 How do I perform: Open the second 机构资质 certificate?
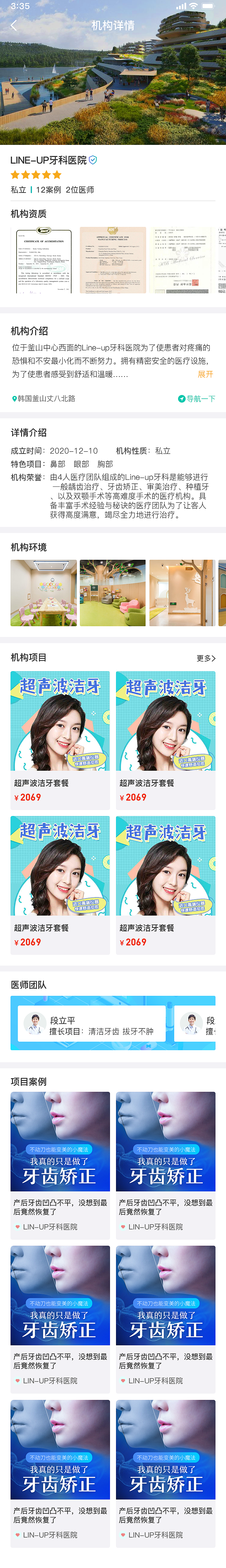click(x=113, y=260)
